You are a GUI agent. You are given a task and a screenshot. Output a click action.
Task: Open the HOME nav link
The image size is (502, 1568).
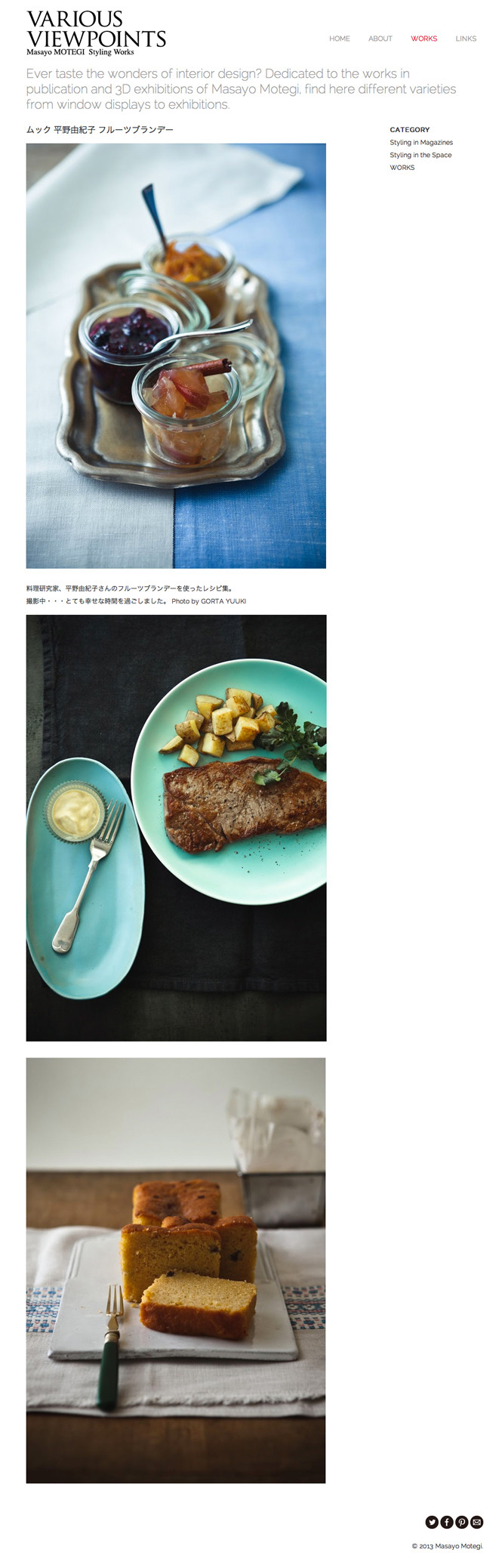[339, 39]
